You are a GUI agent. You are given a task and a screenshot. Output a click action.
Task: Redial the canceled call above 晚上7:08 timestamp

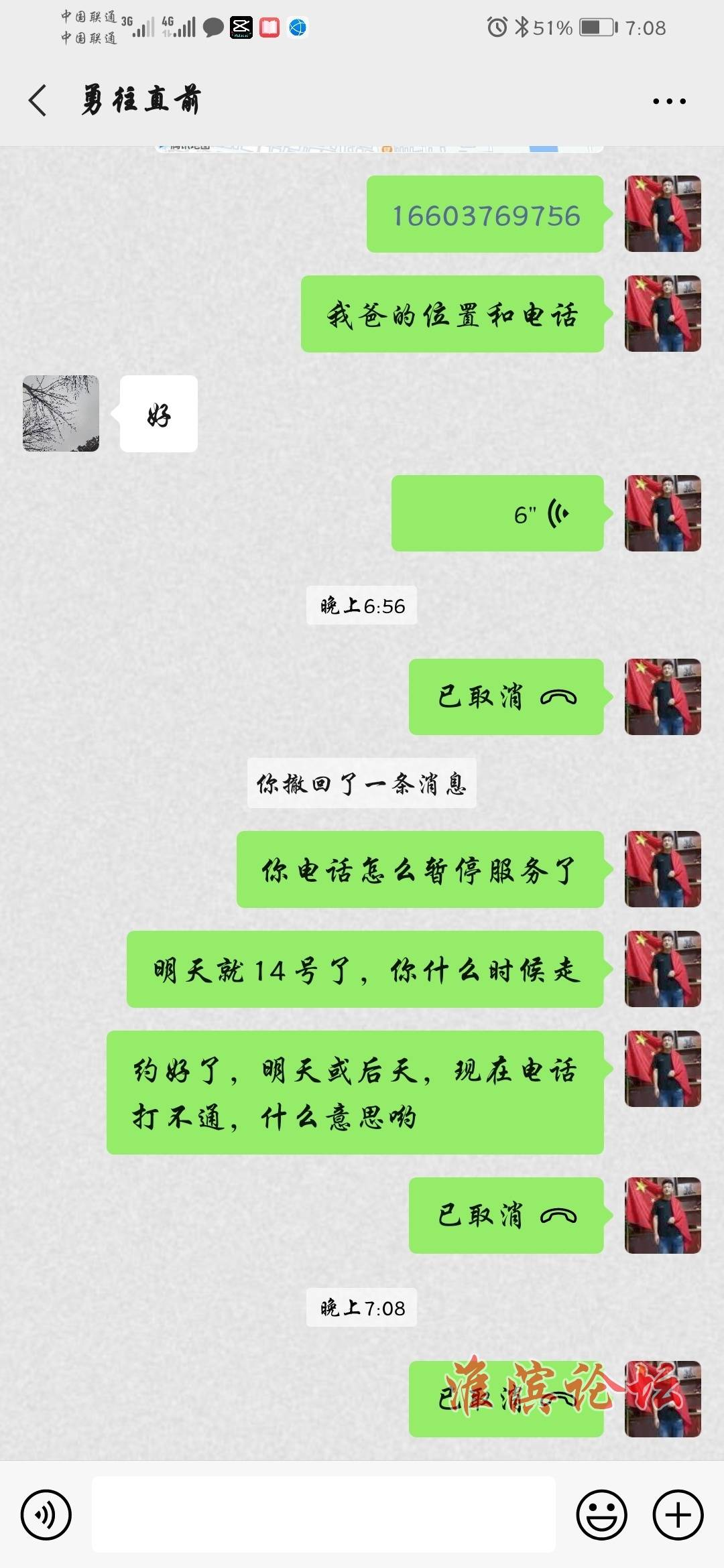tap(506, 1216)
